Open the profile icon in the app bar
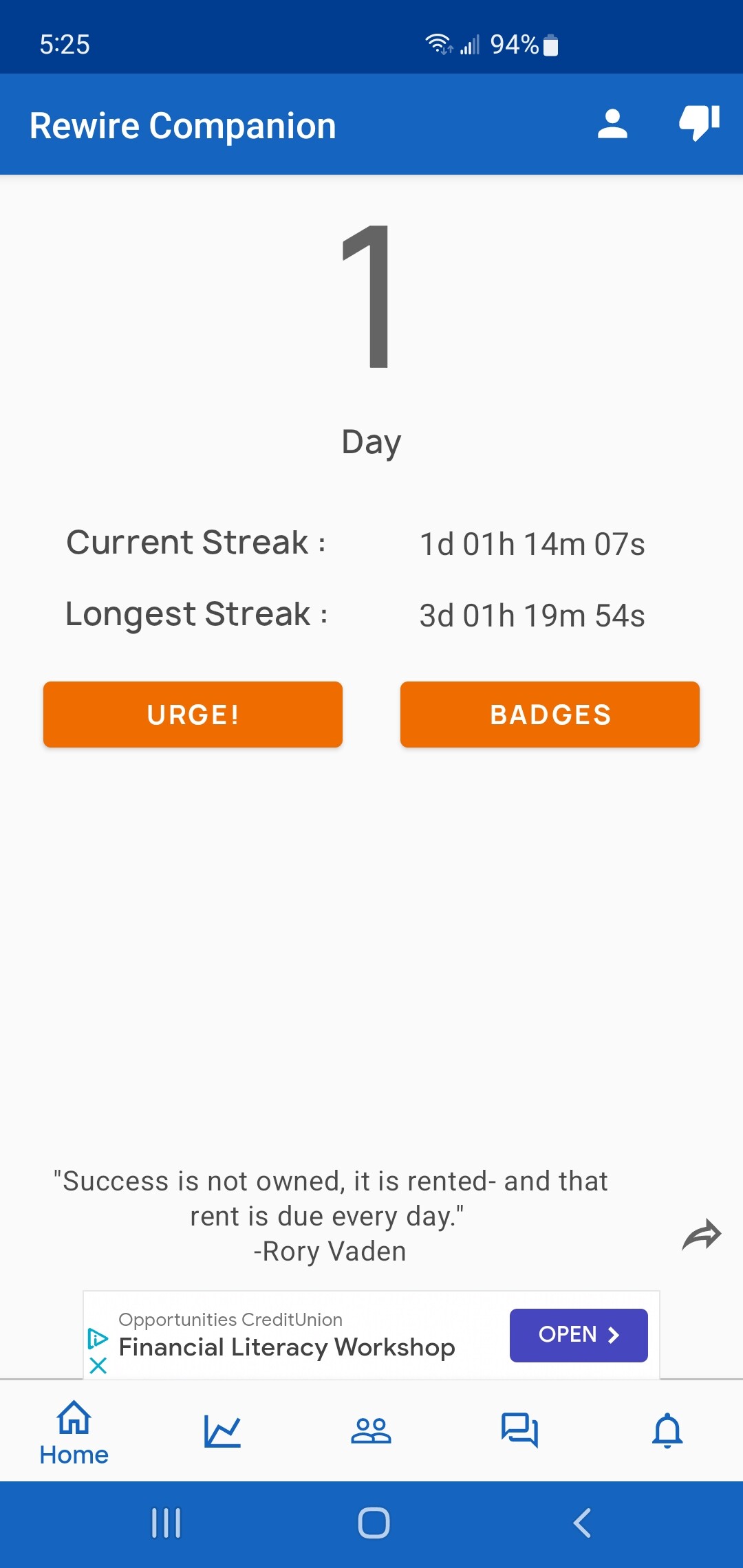The height and width of the screenshot is (1568, 743). point(612,124)
